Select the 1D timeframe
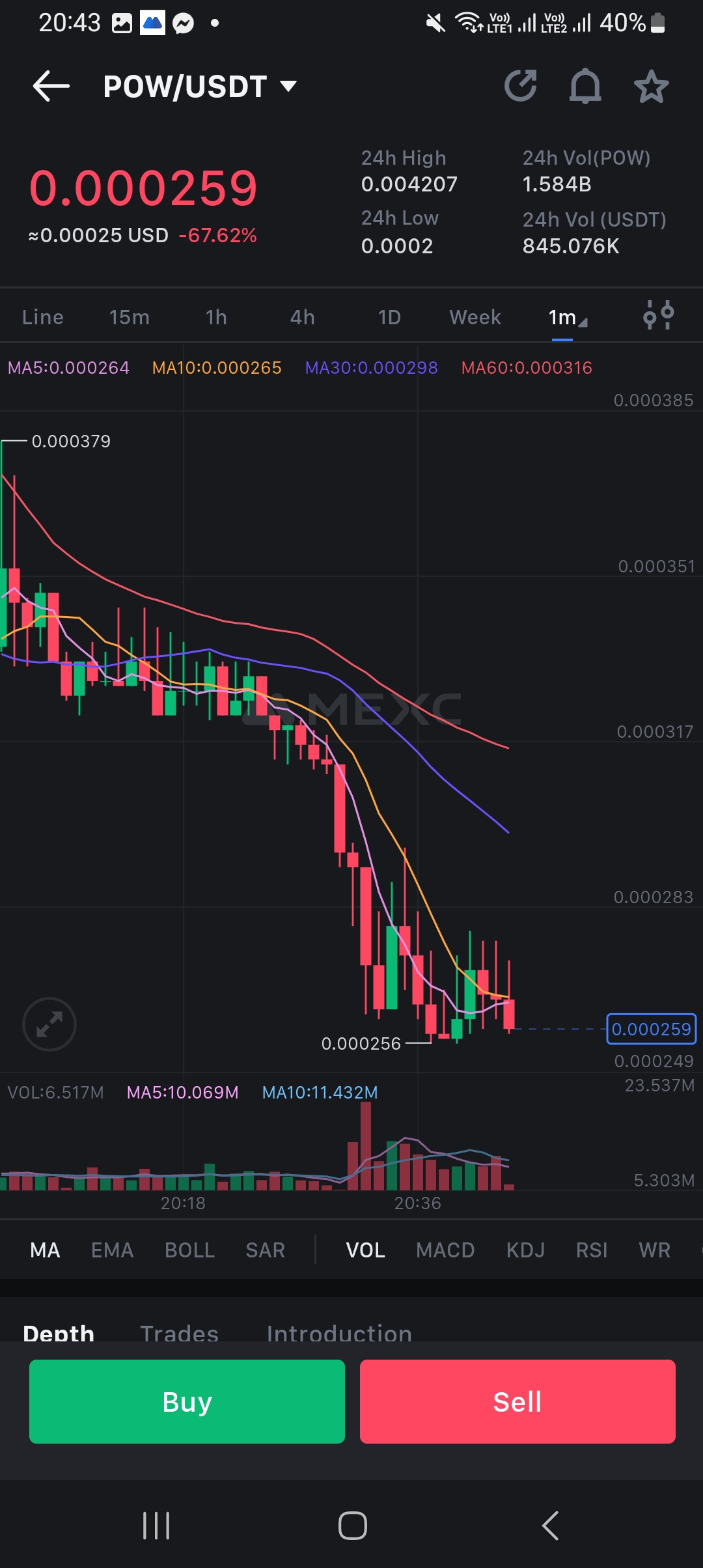The image size is (703, 1568). click(389, 317)
